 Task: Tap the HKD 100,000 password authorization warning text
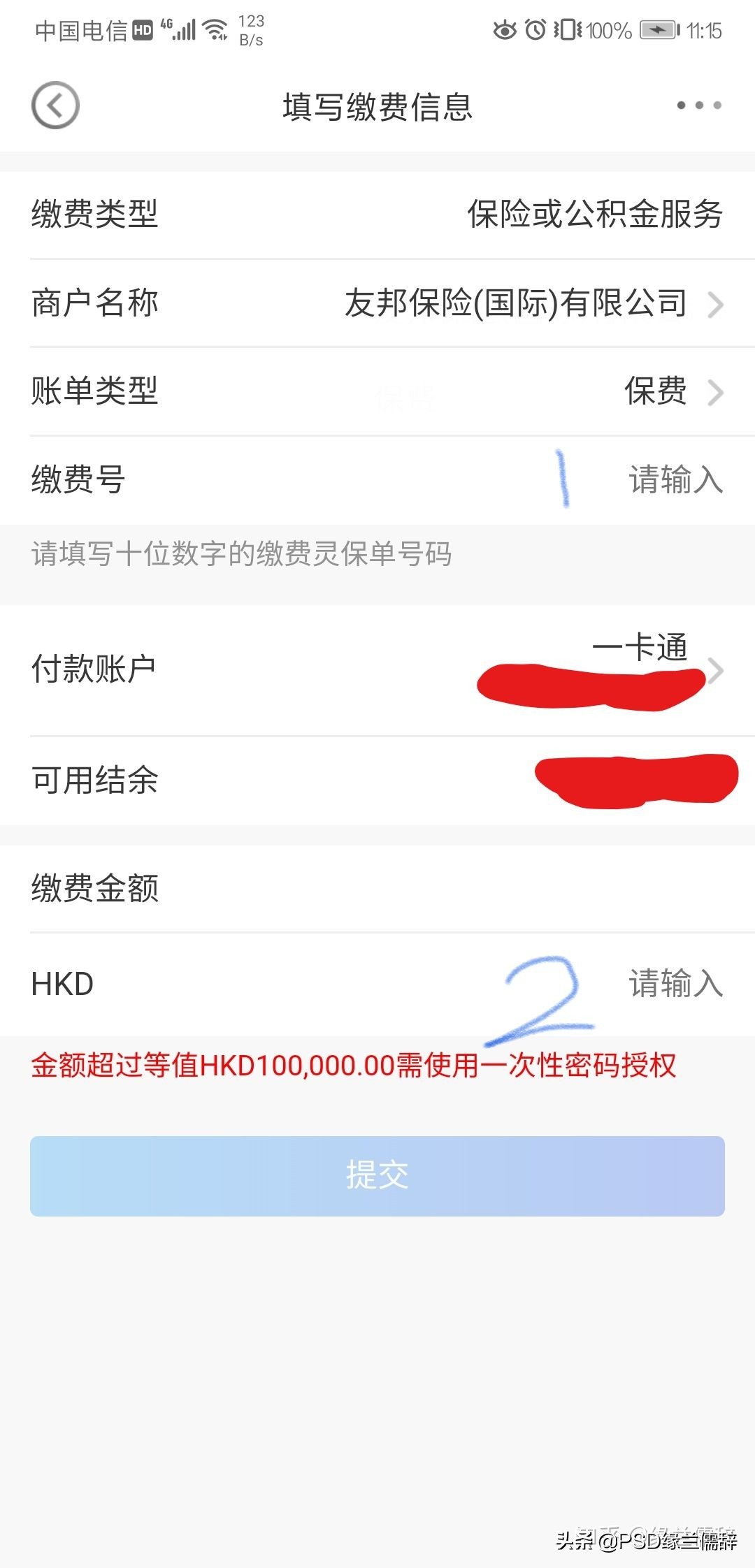[x=352, y=1066]
